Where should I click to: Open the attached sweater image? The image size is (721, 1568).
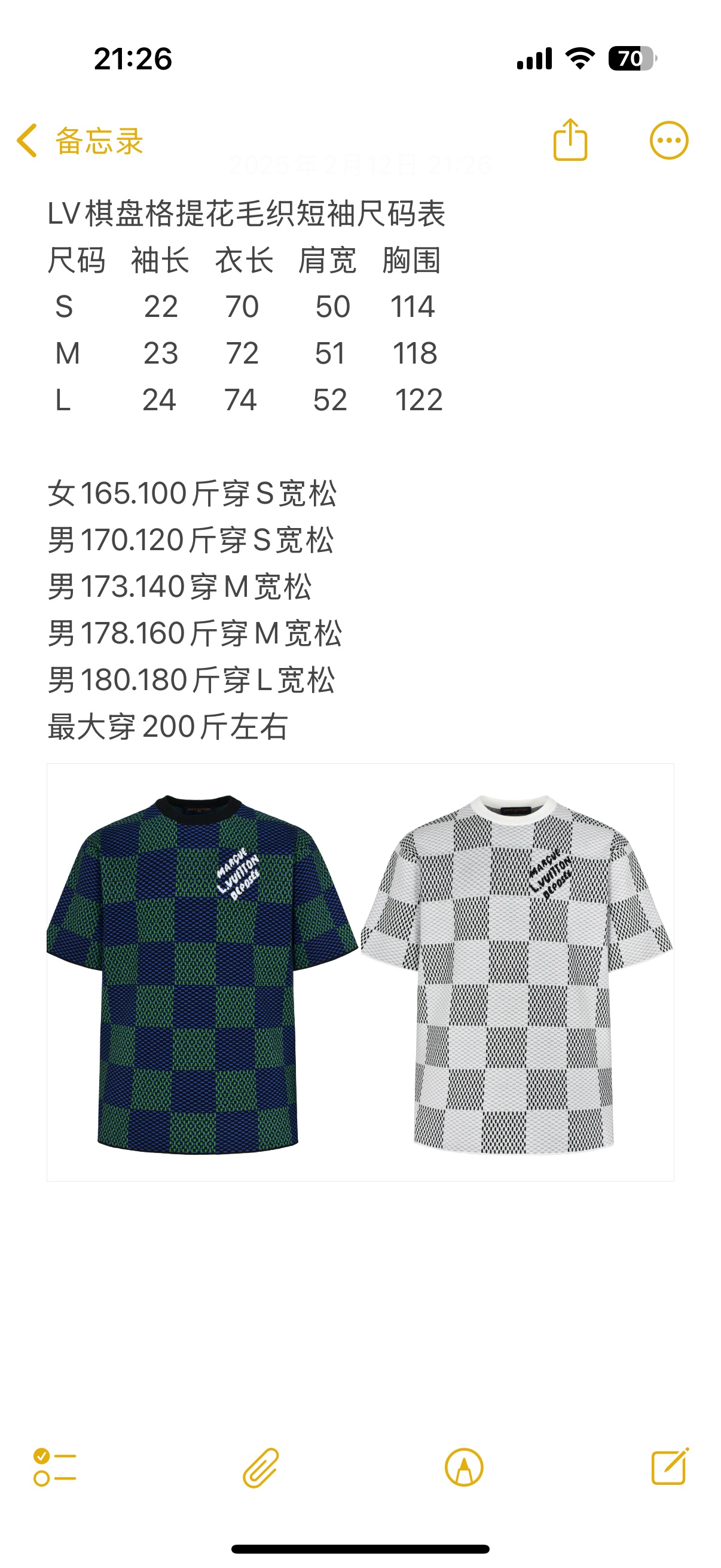pos(360,972)
